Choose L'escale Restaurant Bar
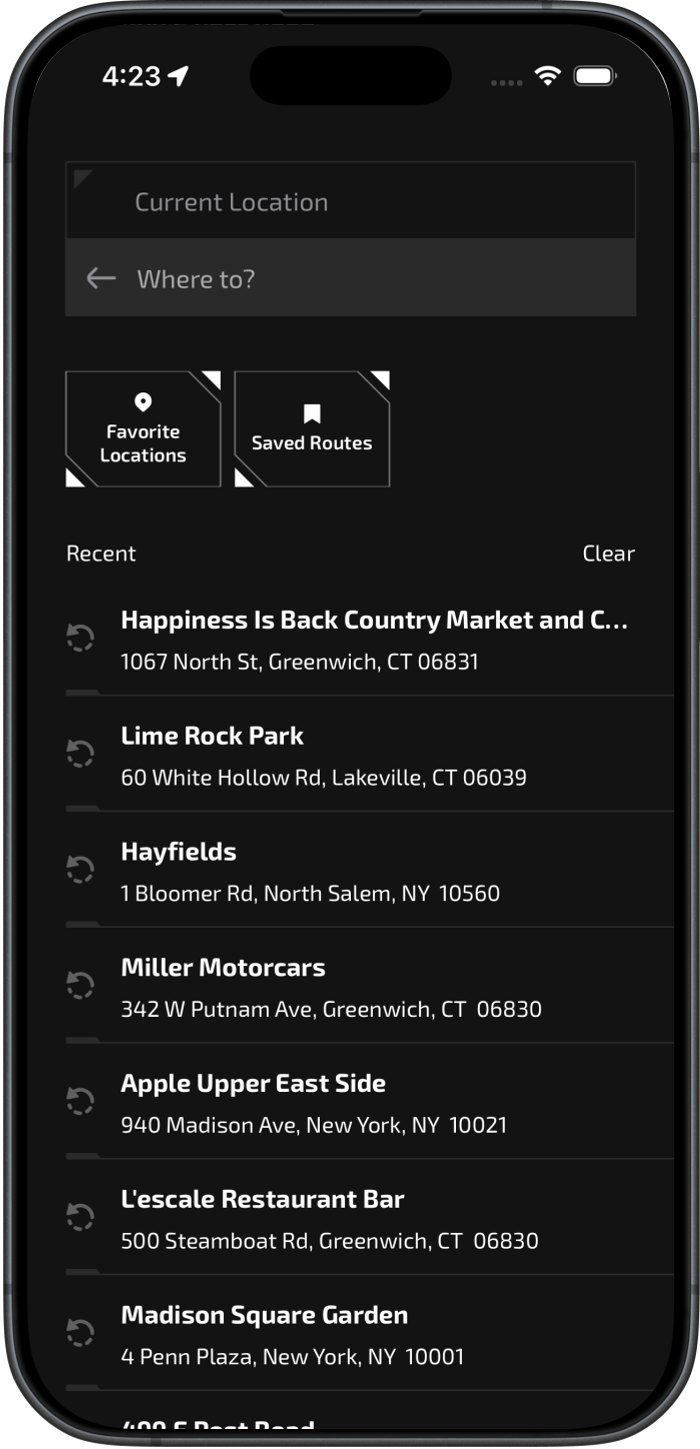700x1449 pixels. coord(370,1219)
